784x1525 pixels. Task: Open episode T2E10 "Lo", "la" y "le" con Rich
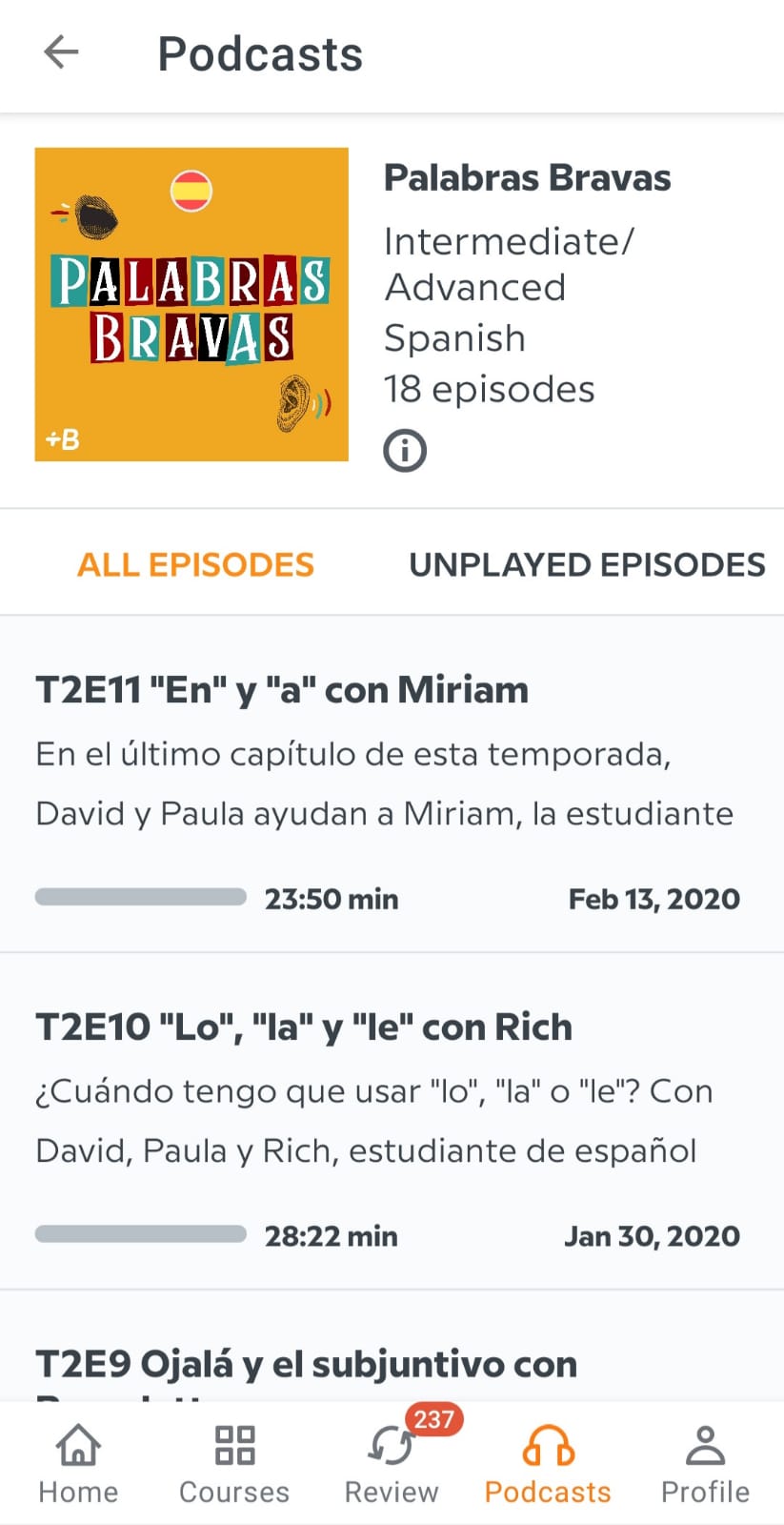click(x=392, y=1122)
